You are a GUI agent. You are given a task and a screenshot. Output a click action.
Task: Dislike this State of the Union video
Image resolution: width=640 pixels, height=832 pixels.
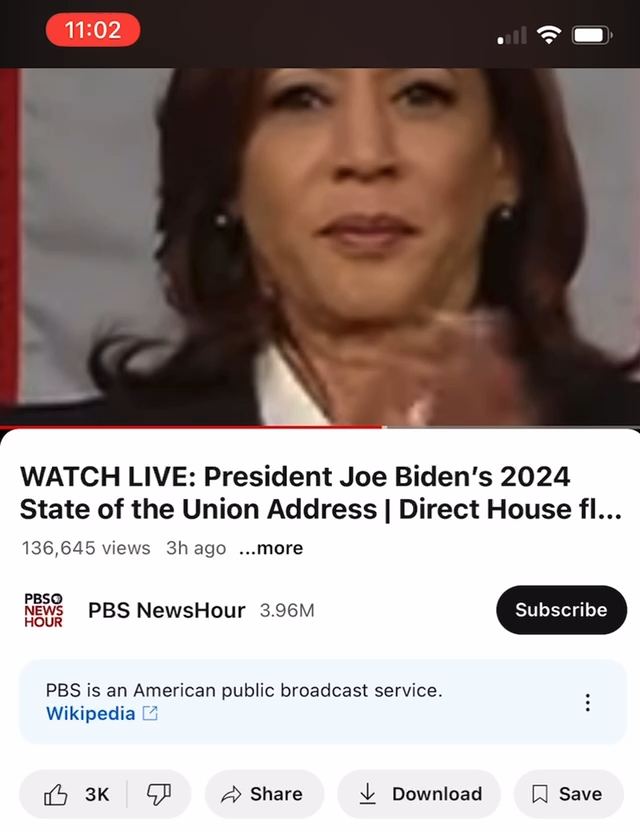tap(159, 794)
